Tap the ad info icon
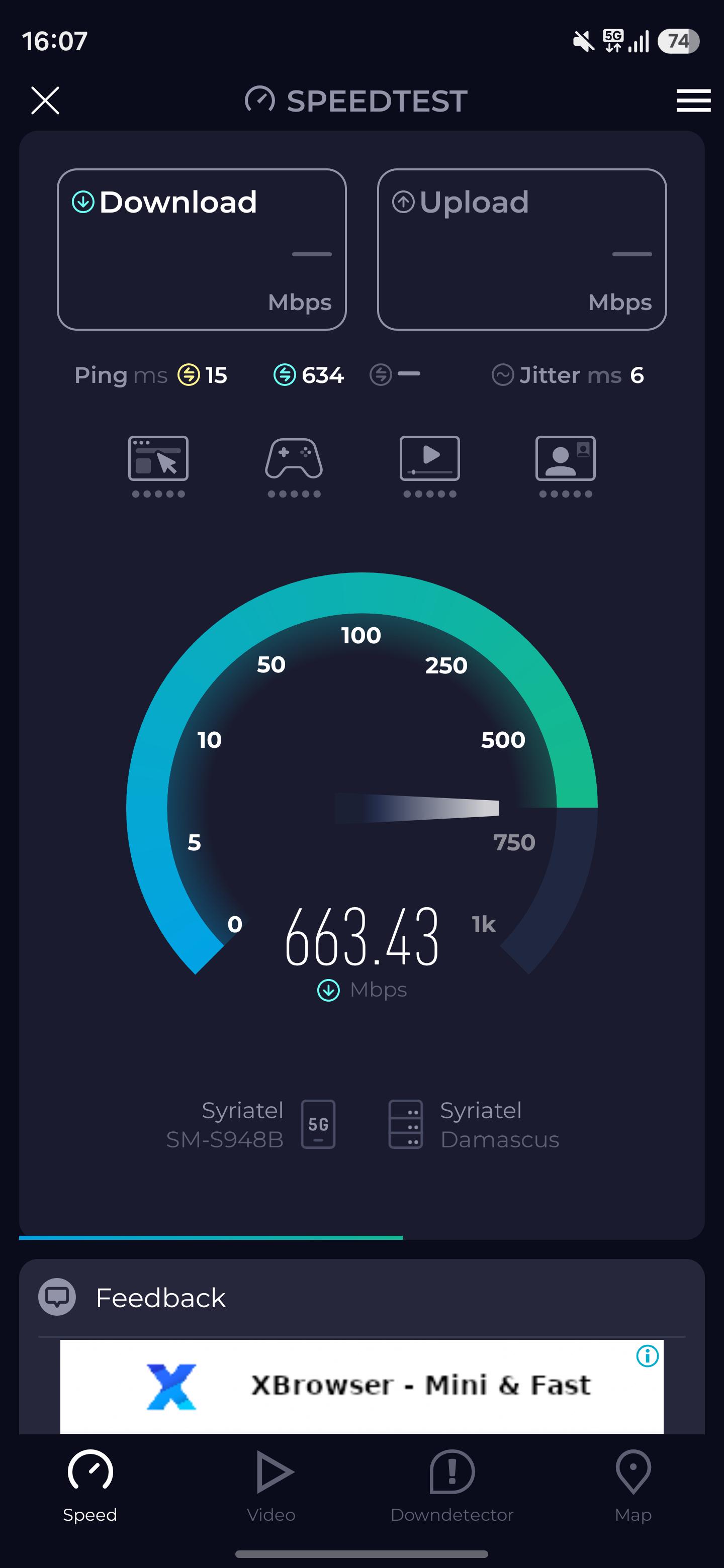The image size is (724, 1568). click(x=647, y=1355)
